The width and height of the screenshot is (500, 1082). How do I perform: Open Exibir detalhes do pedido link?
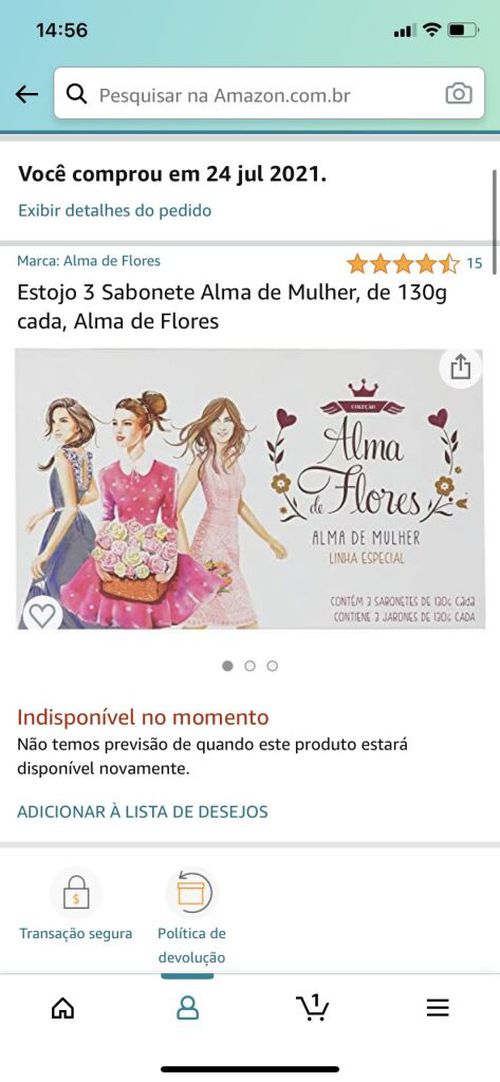[114, 210]
